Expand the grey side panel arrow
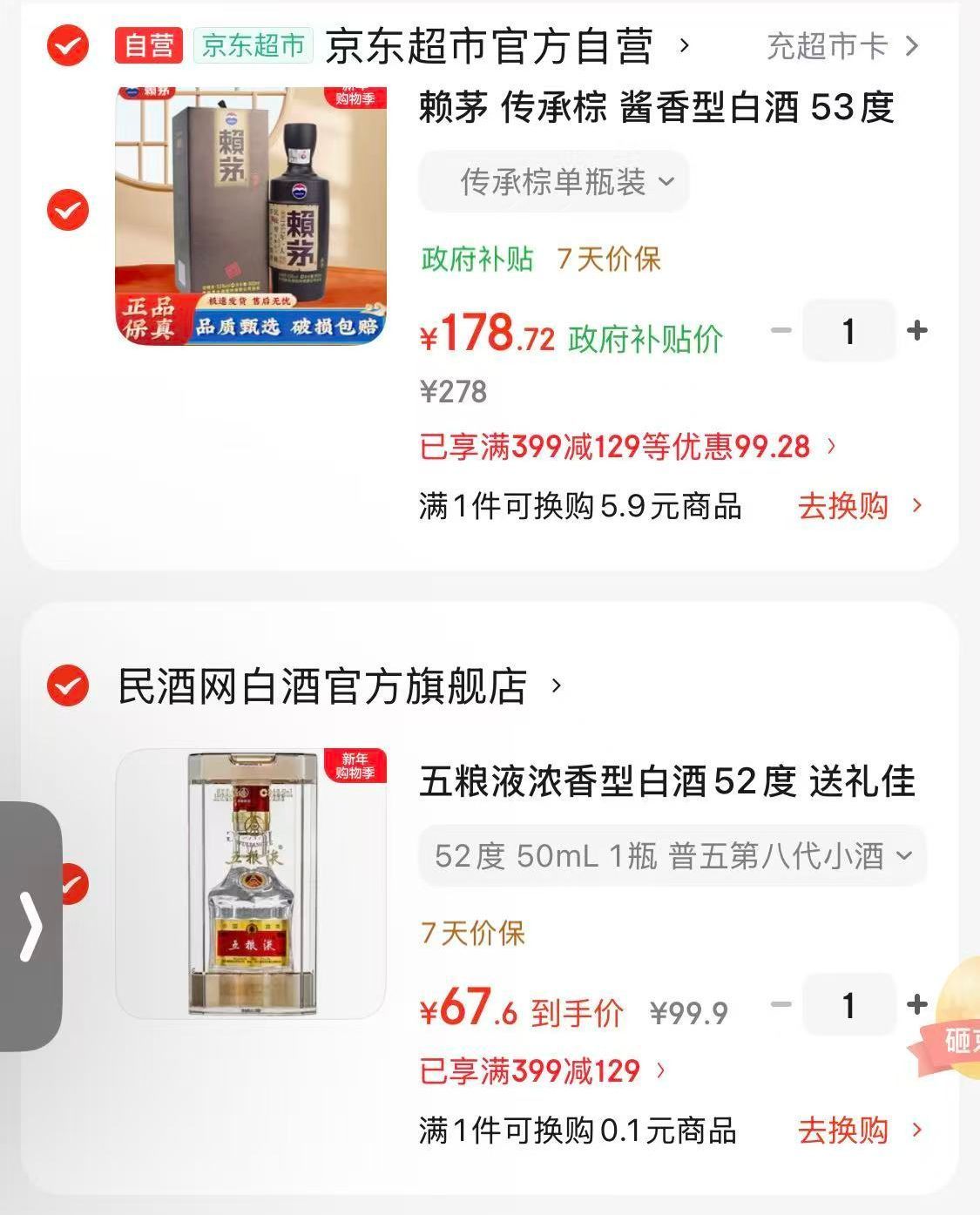This screenshot has width=980, height=1215. click(30, 926)
